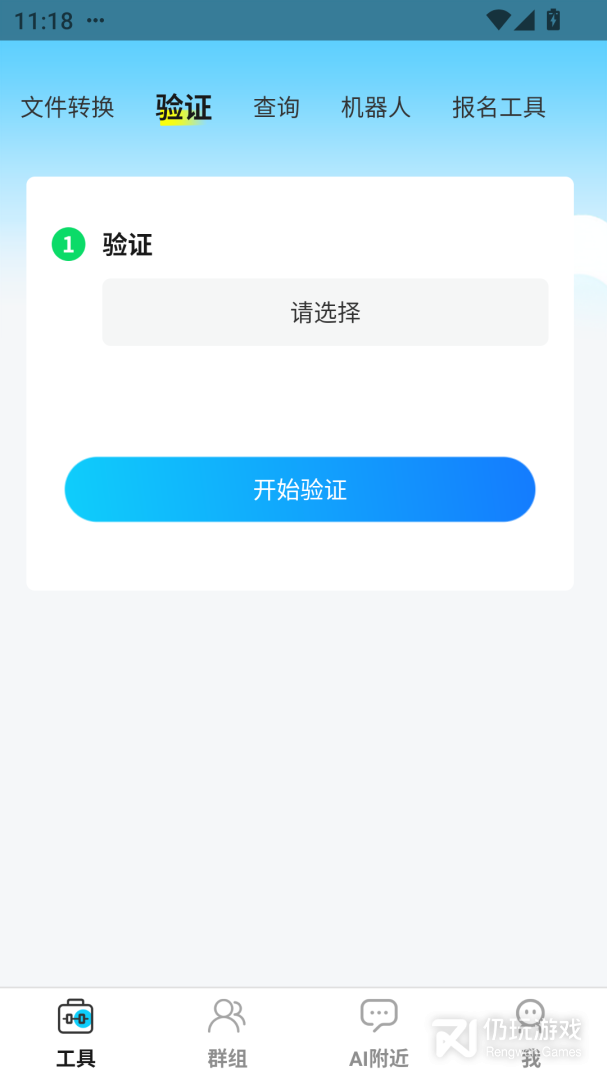Switch to the 报名工具 tab

pos(499,107)
